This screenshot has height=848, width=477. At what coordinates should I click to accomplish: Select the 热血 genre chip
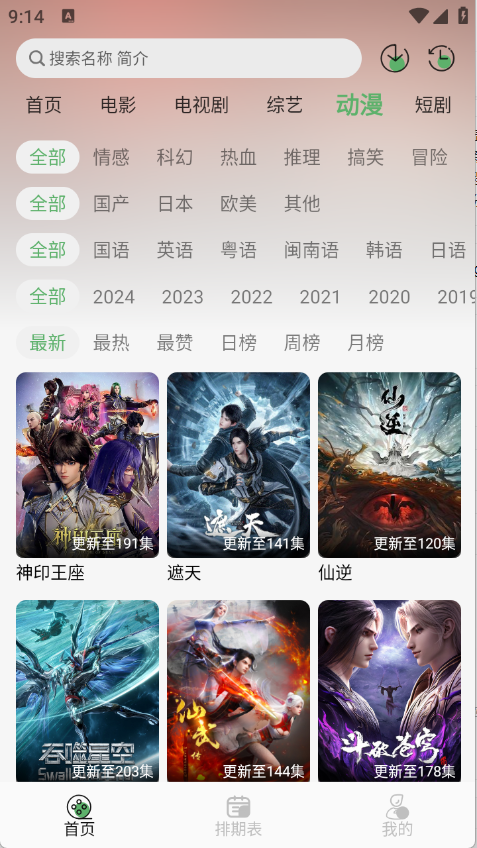tap(238, 157)
